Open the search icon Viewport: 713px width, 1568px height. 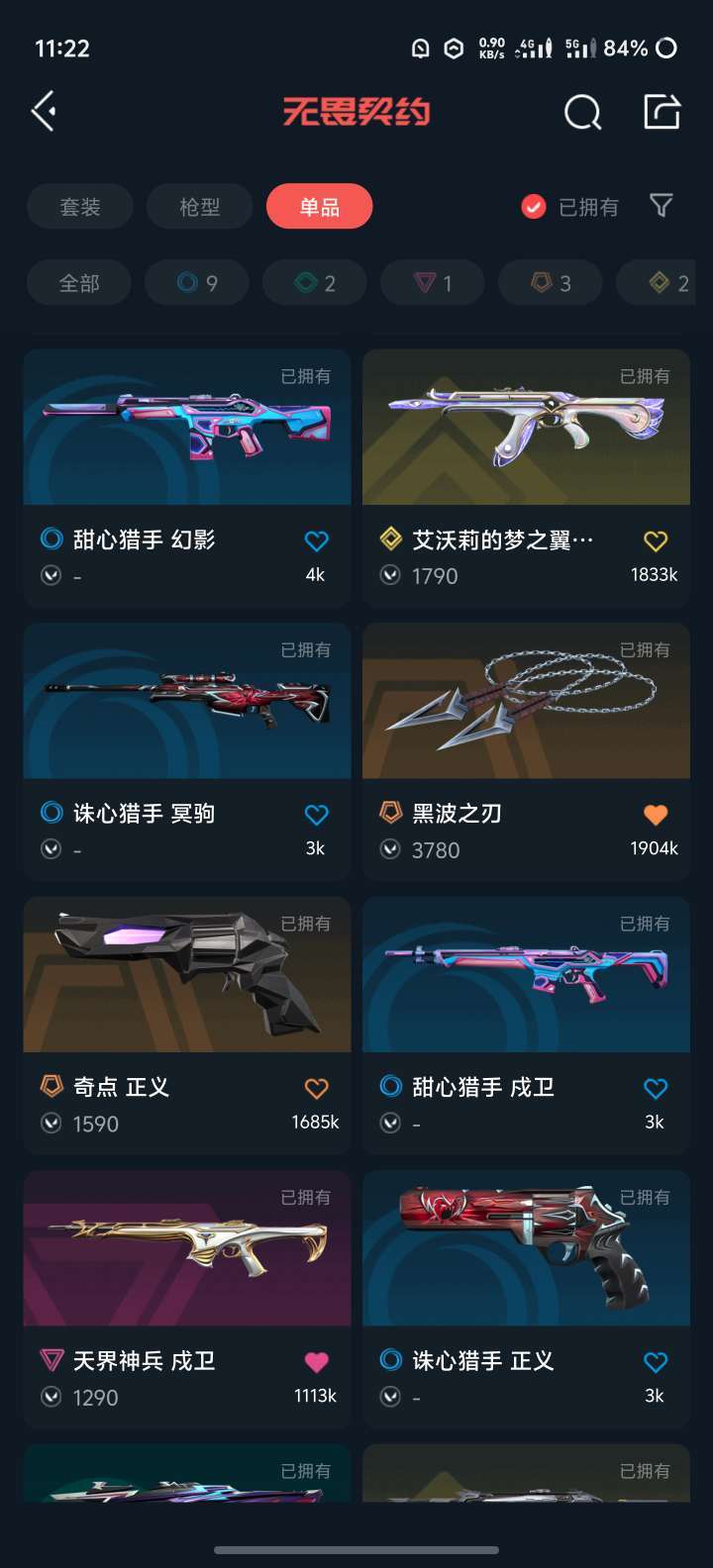[583, 113]
